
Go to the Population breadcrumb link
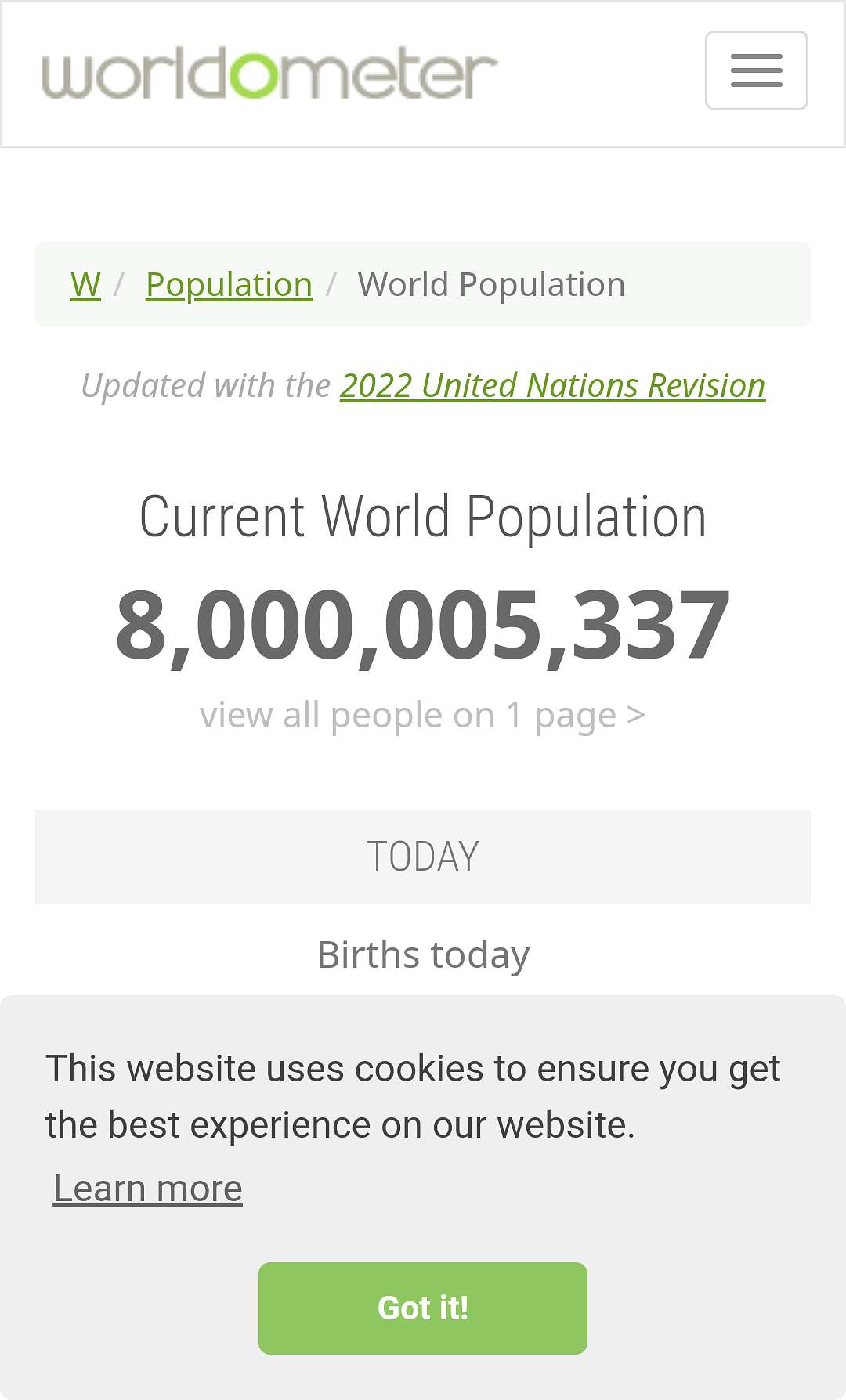[229, 284]
